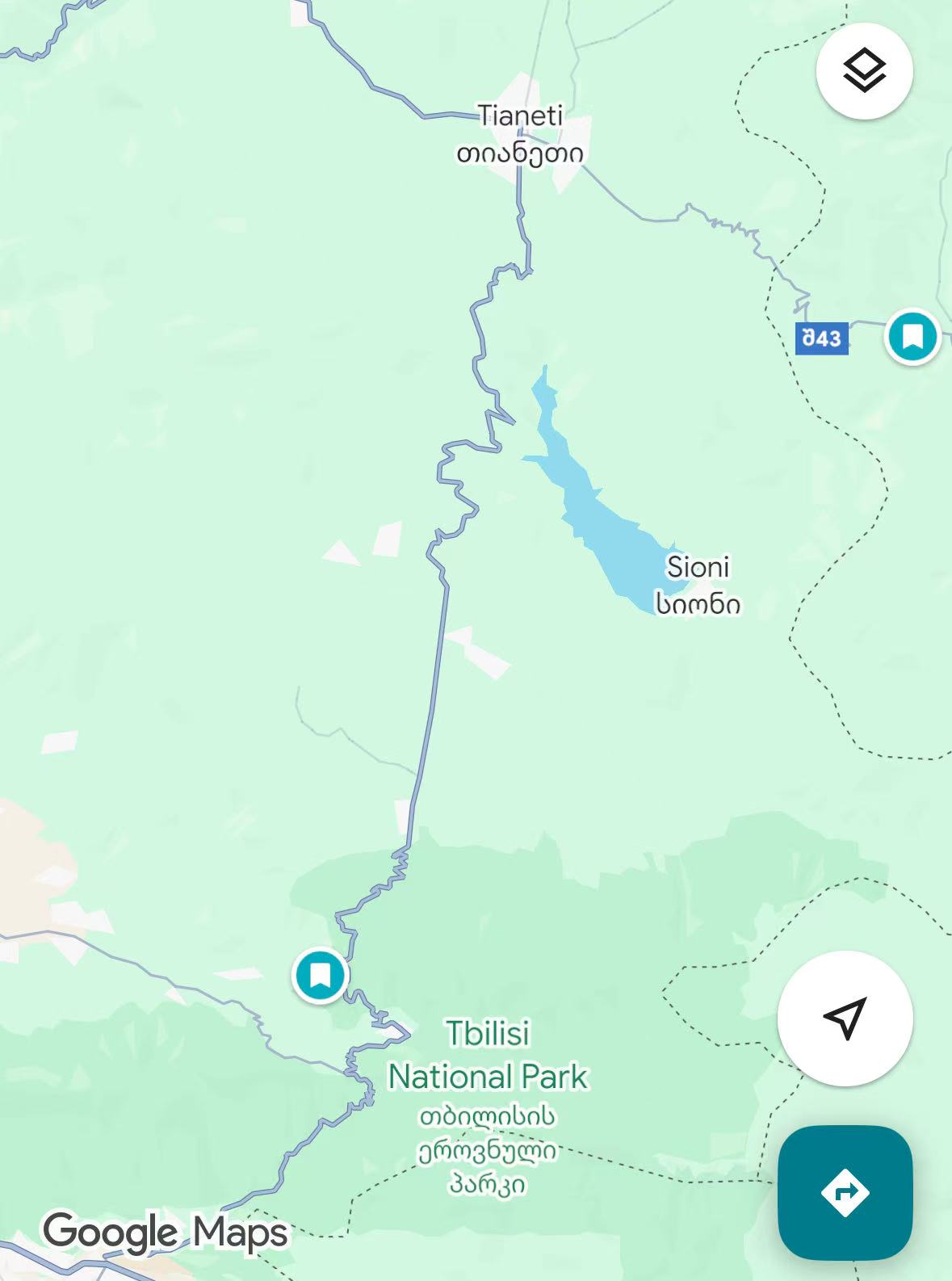The image size is (952, 1281).
Task: Center map on my location
Action: tap(845, 1018)
